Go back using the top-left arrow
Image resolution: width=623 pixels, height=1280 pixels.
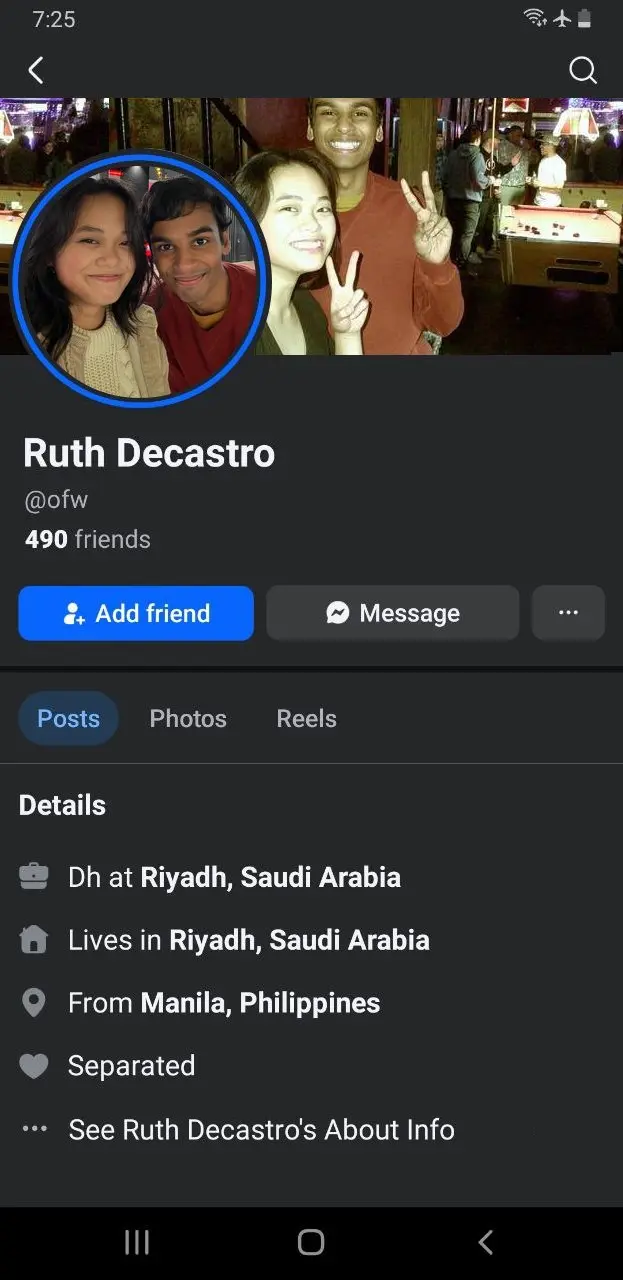point(36,70)
